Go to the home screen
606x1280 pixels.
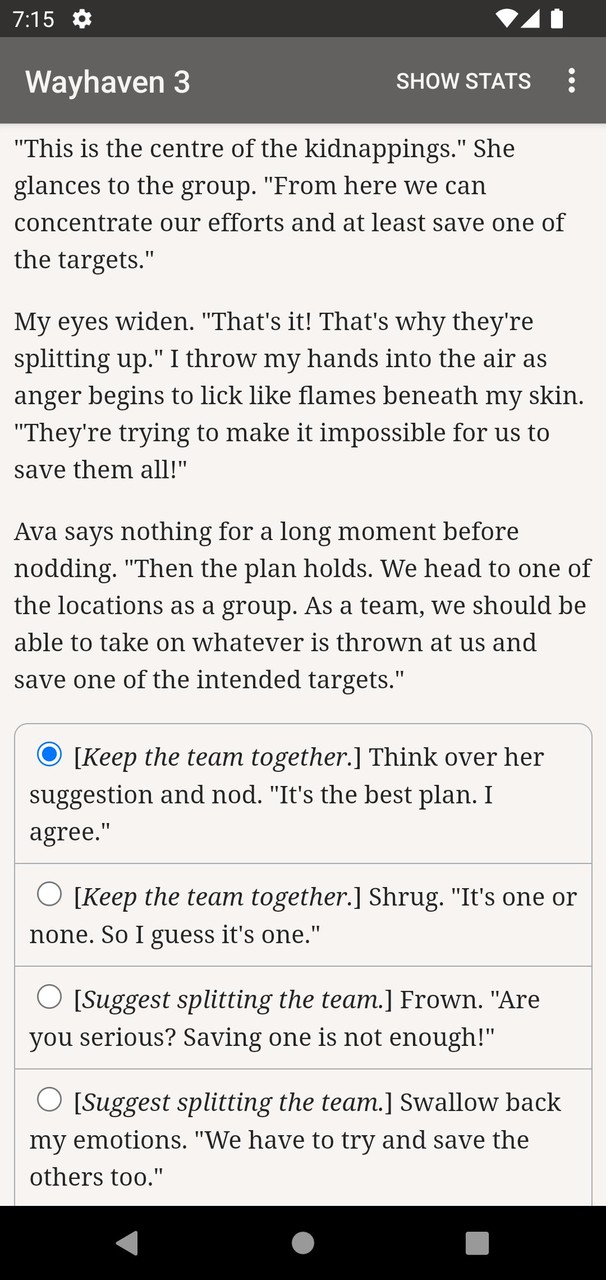(303, 1243)
